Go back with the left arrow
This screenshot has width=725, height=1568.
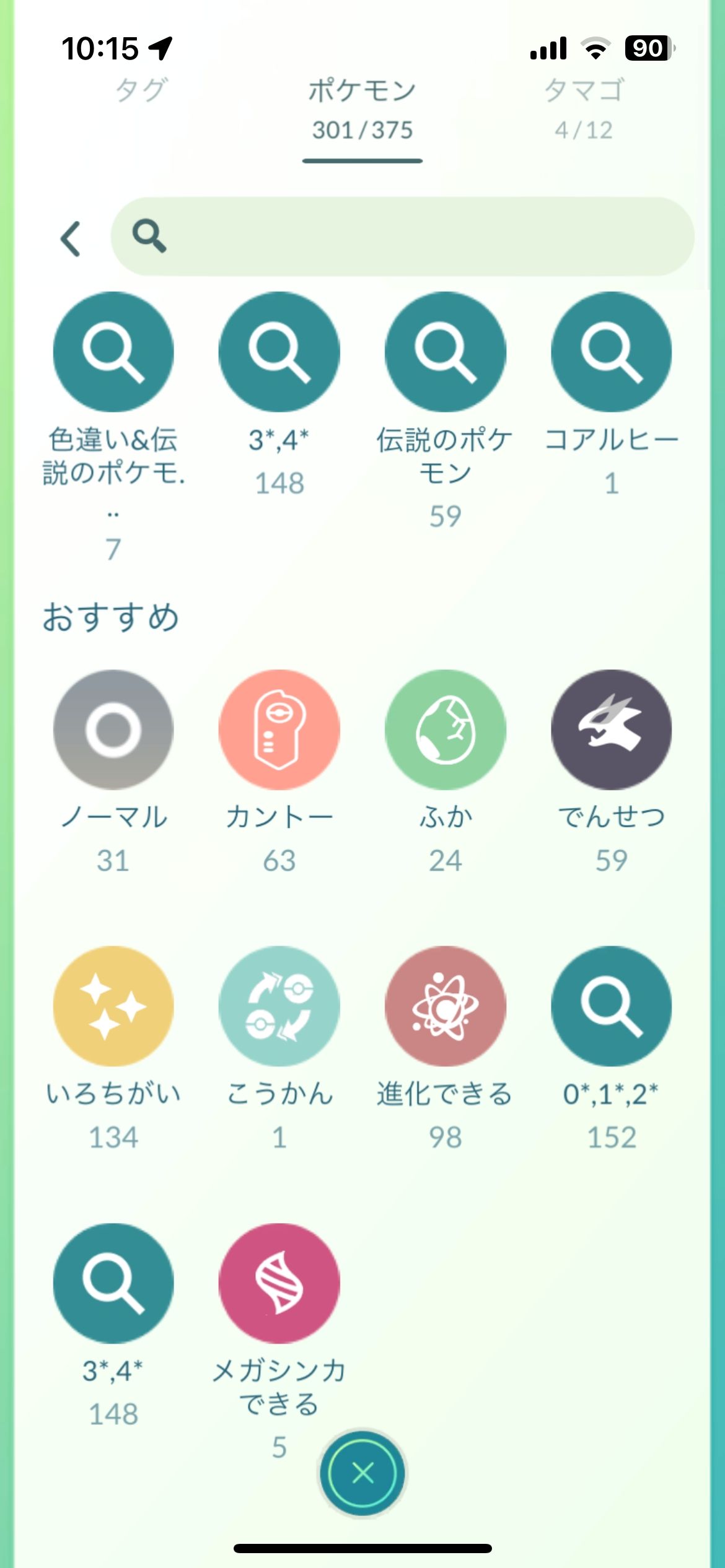[x=71, y=238]
